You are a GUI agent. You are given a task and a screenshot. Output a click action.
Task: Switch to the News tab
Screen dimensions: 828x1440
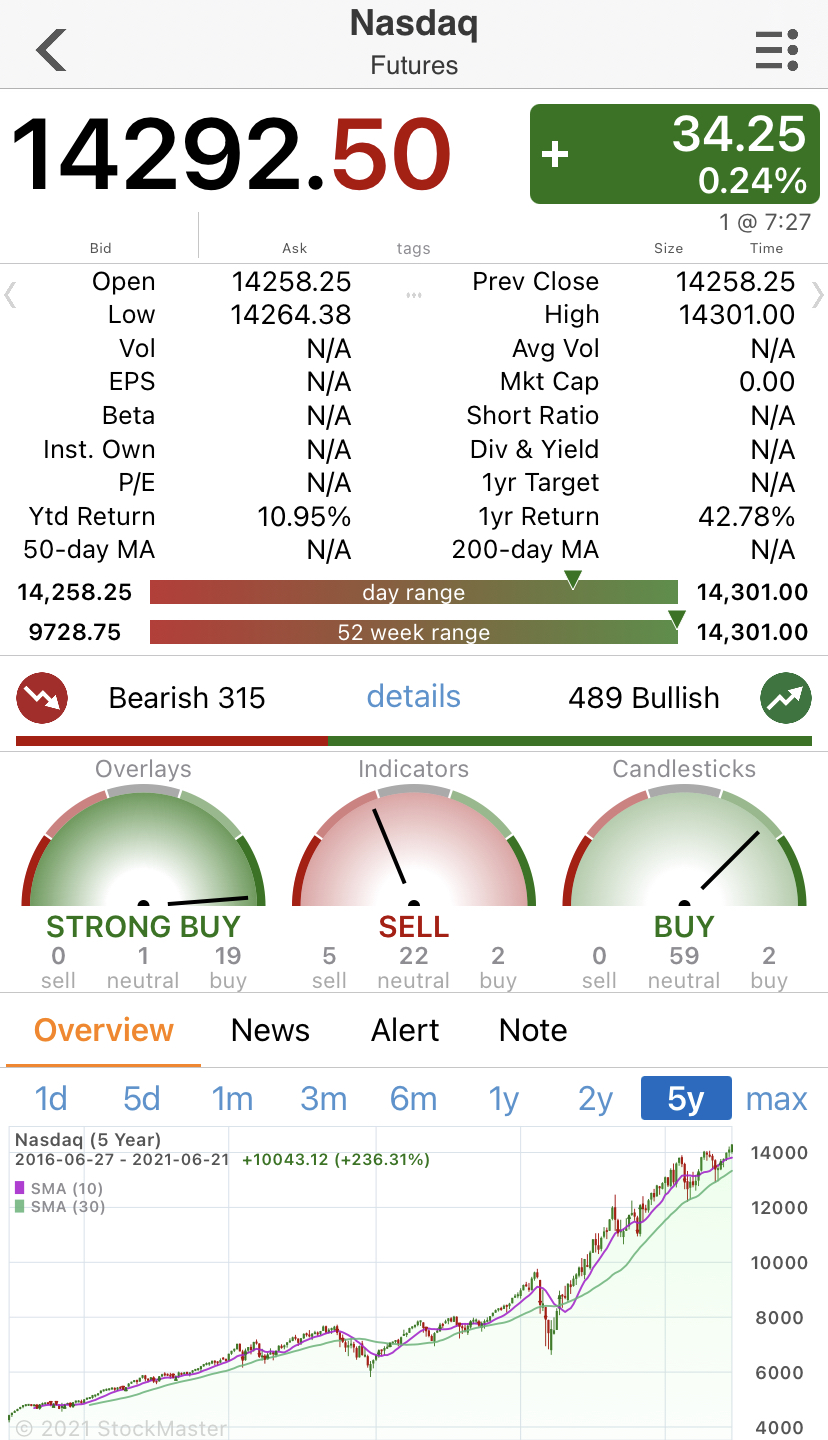[270, 1030]
